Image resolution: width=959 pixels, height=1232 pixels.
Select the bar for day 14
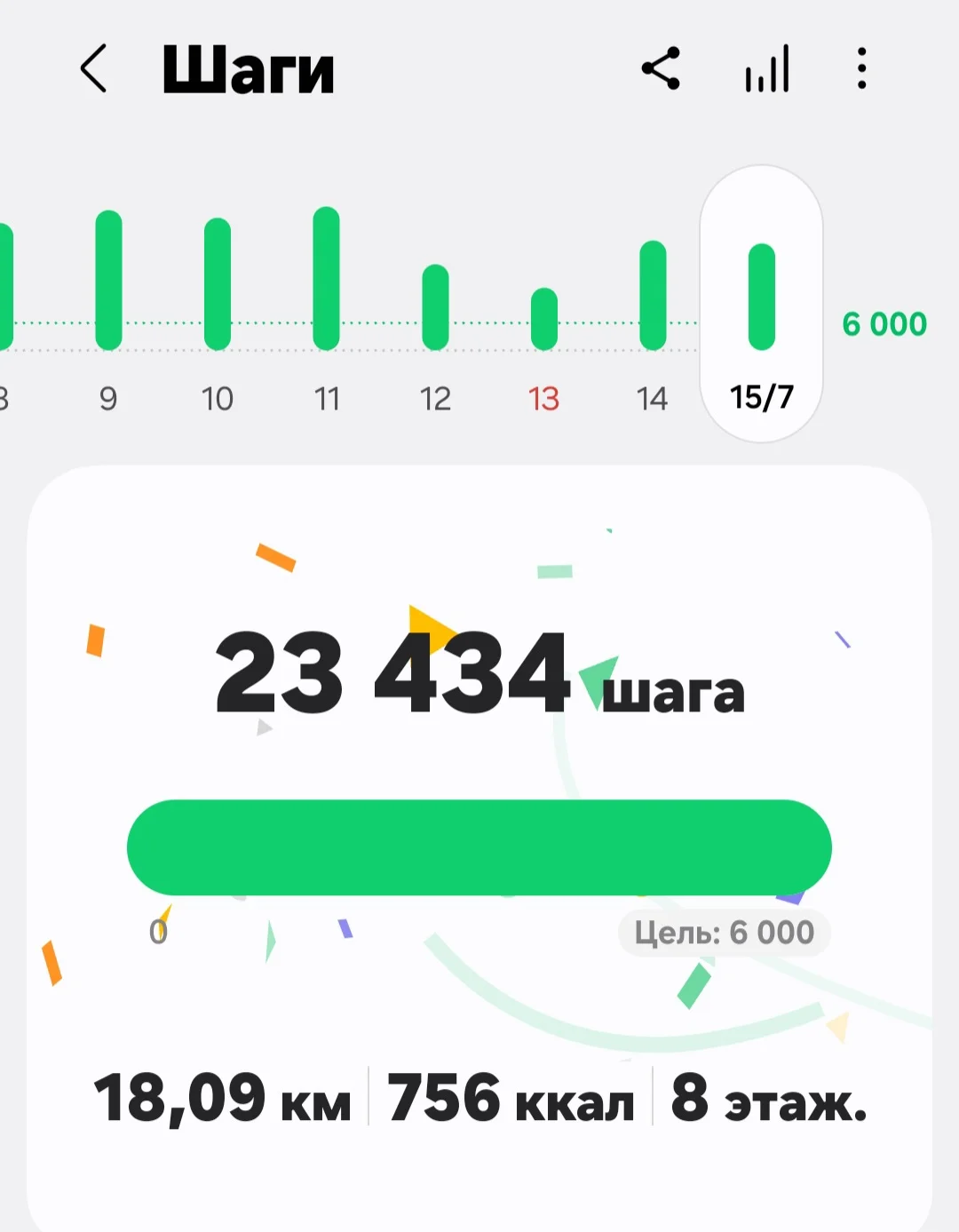point(653,293)
